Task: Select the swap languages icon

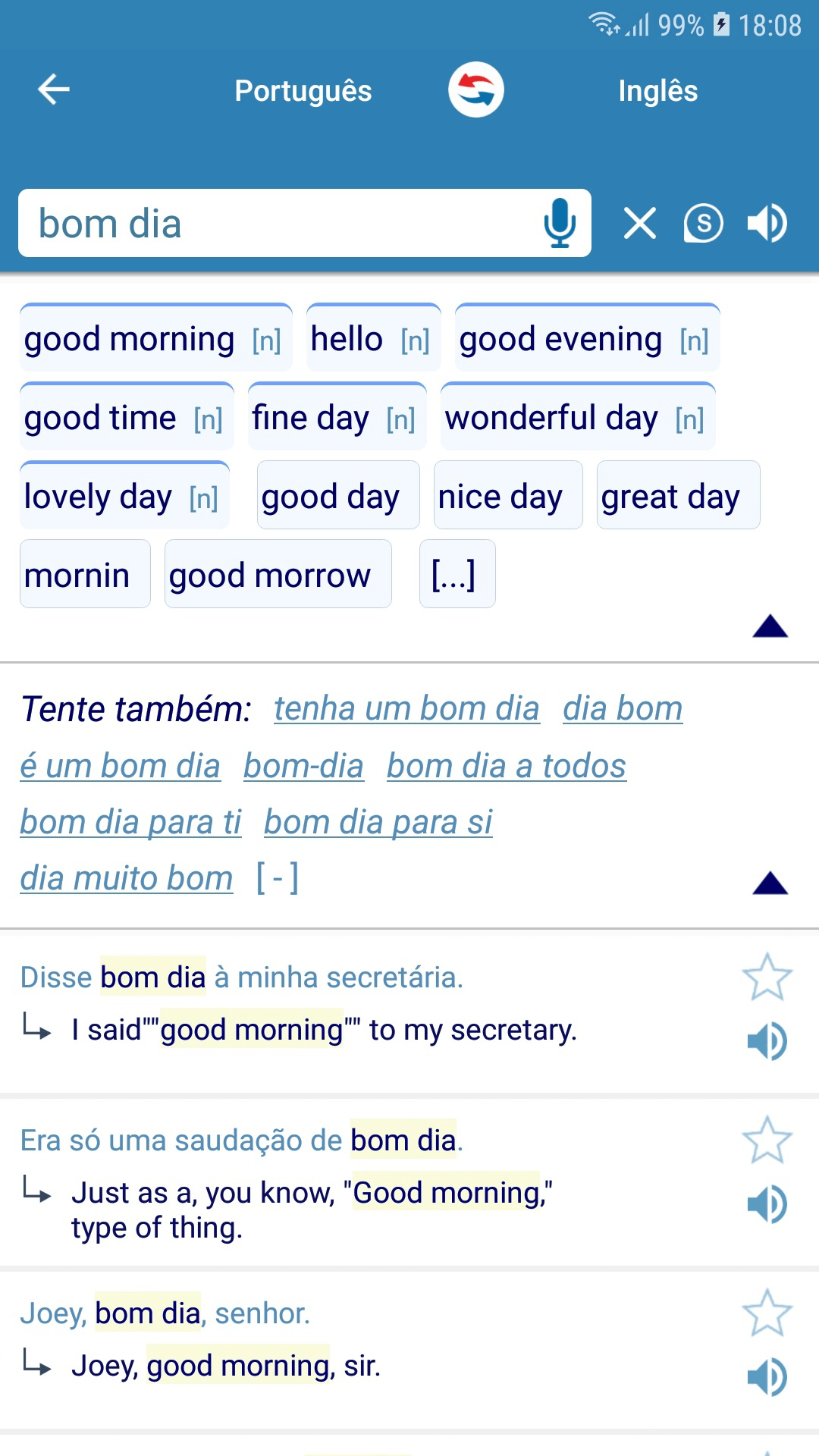Action: click(x=476, y=89)
